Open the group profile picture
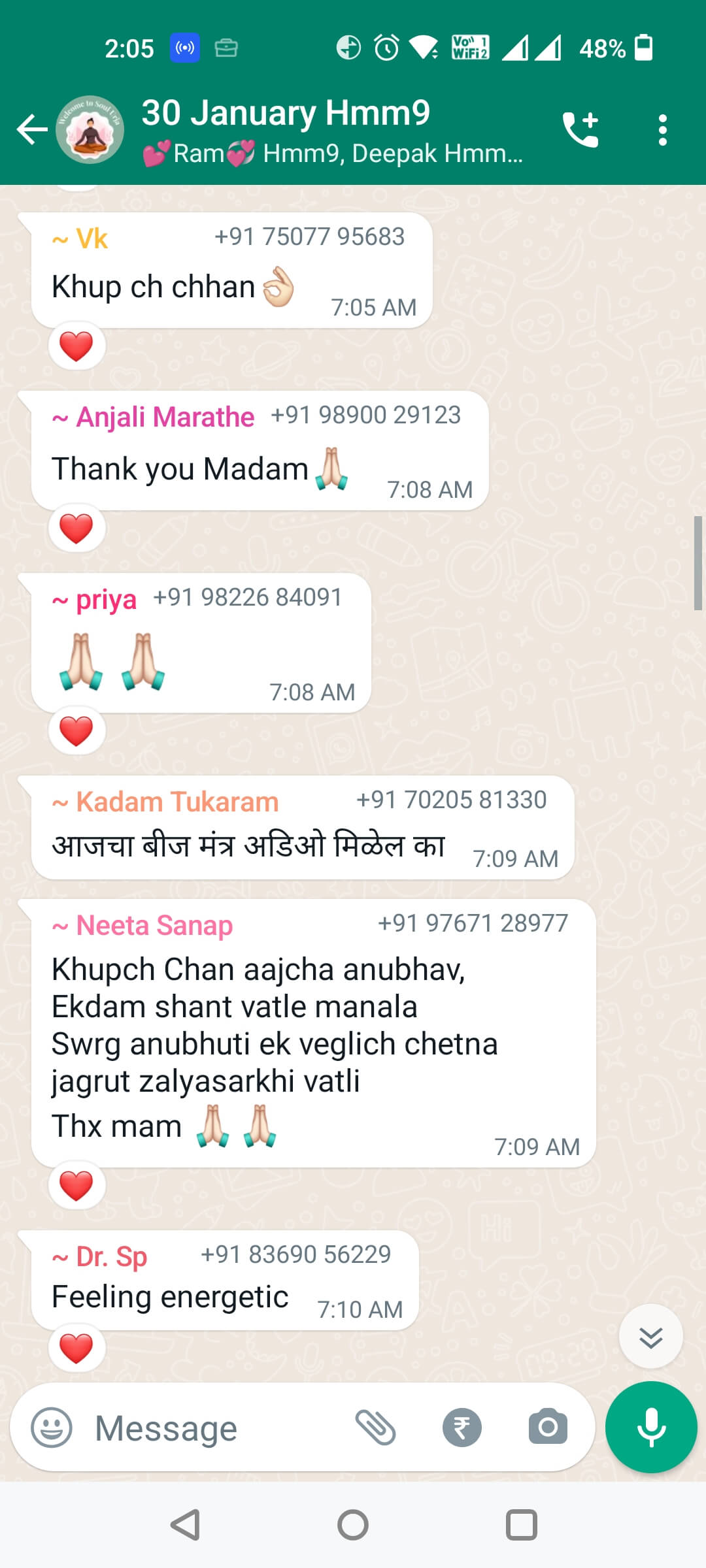 pos(90,129)
